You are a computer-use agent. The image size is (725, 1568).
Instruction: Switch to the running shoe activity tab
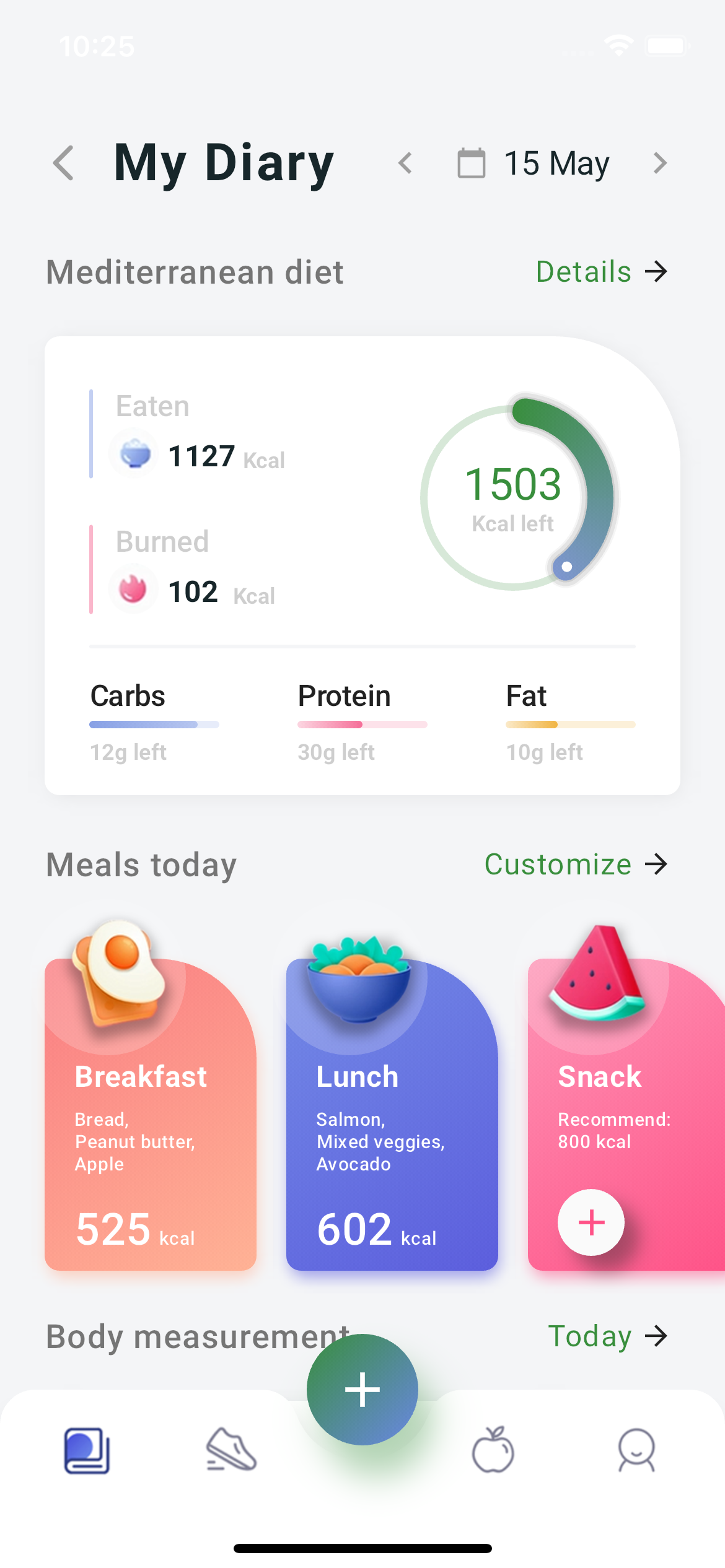coord(231,1450)
